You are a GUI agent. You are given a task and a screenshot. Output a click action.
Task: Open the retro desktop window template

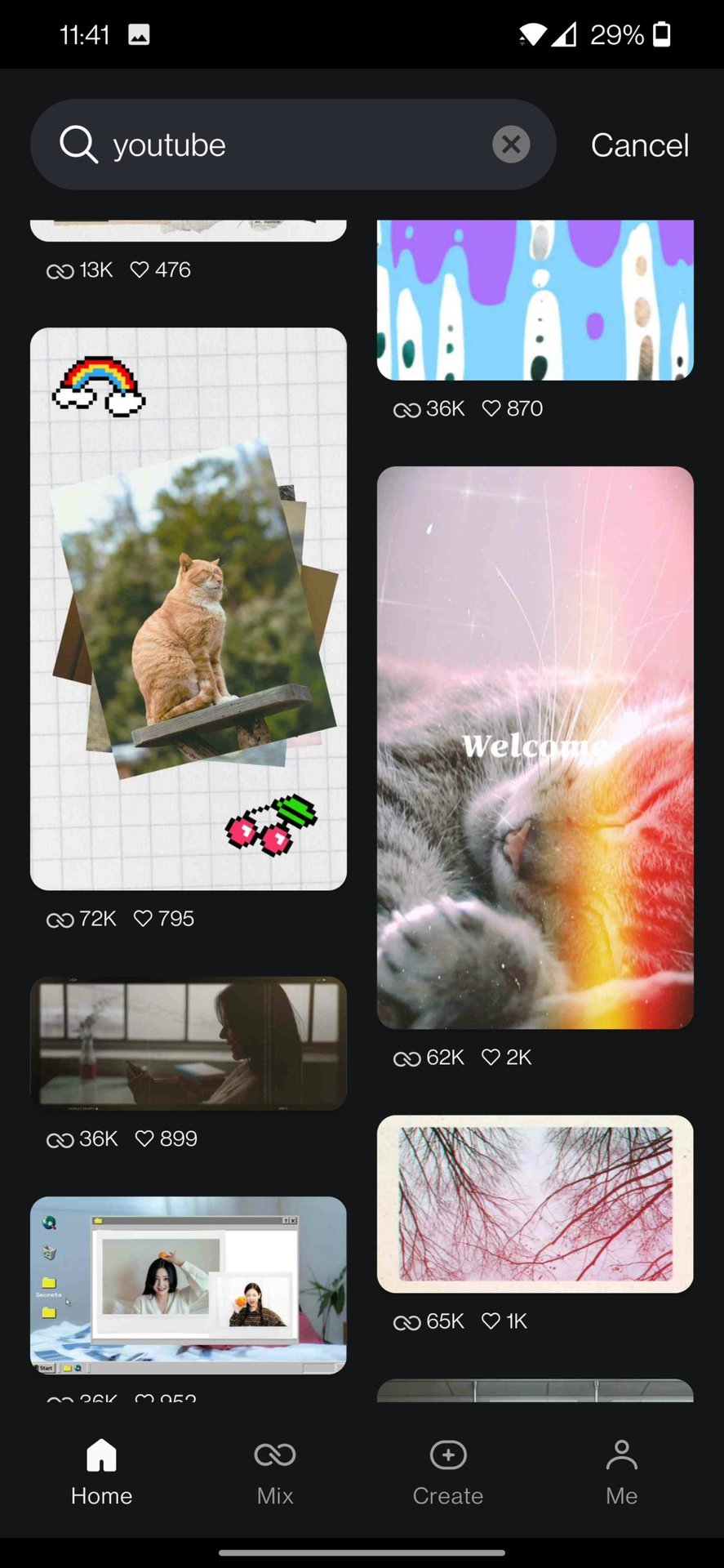(189, 1285)
